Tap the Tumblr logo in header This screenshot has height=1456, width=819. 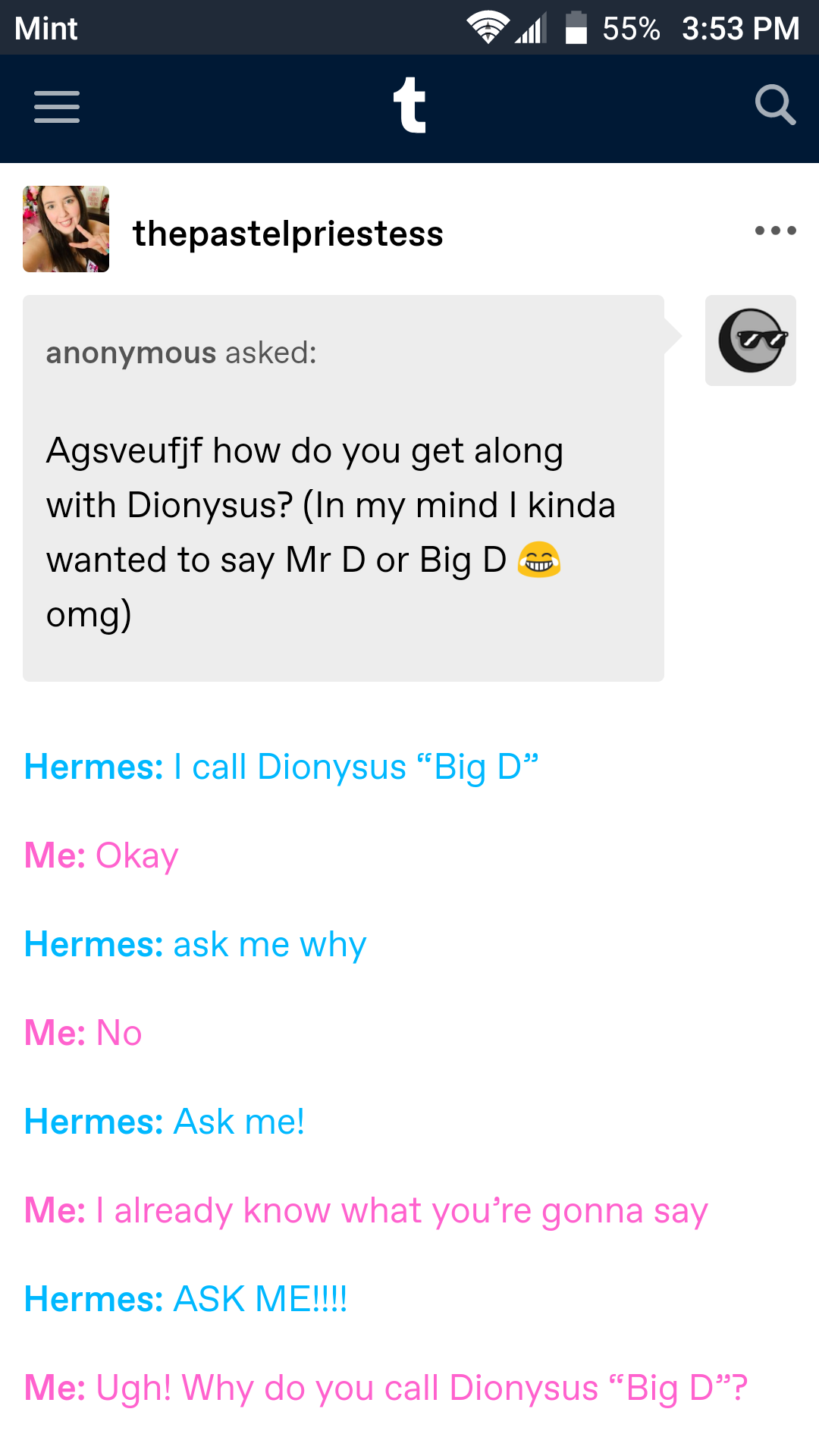tap(409, 105)
